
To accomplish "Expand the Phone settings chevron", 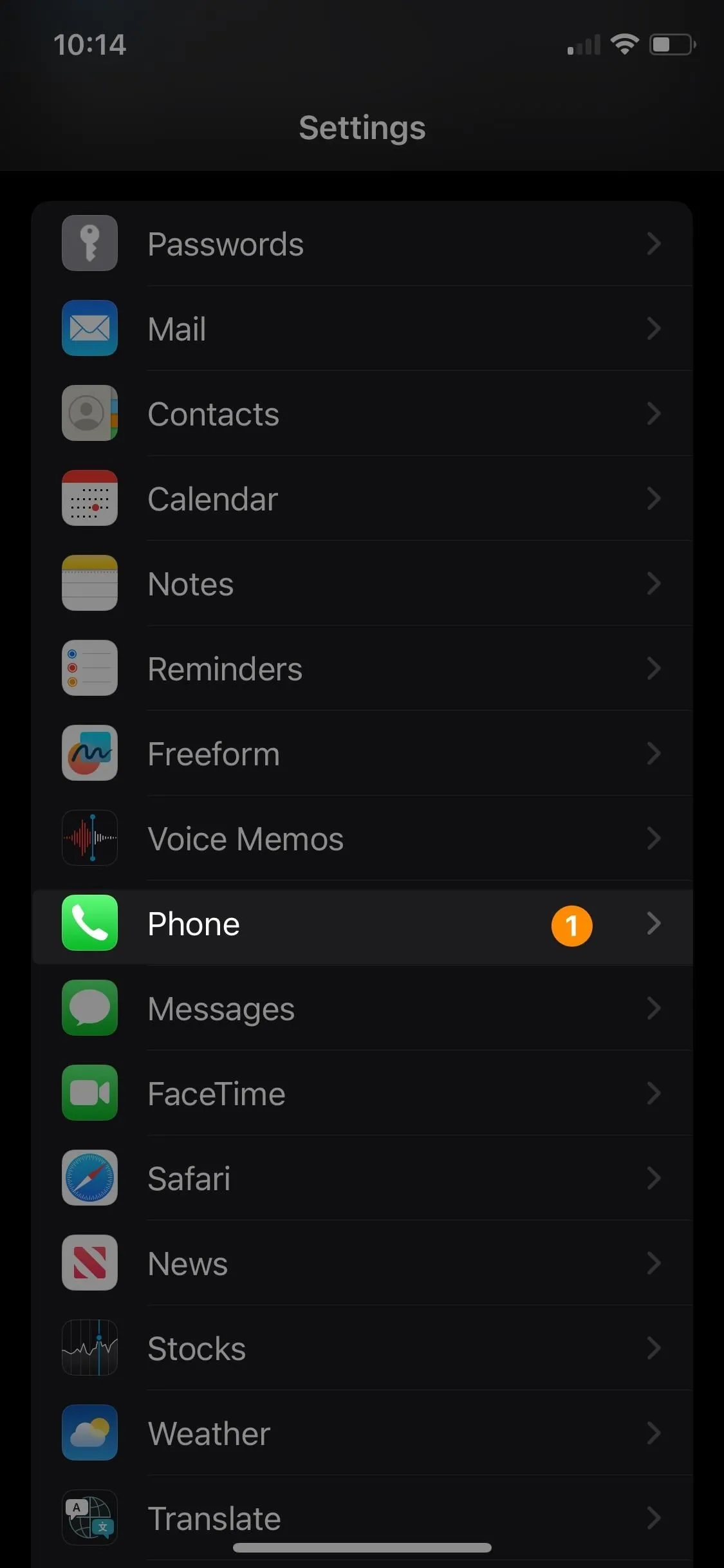I will [654, 924].
